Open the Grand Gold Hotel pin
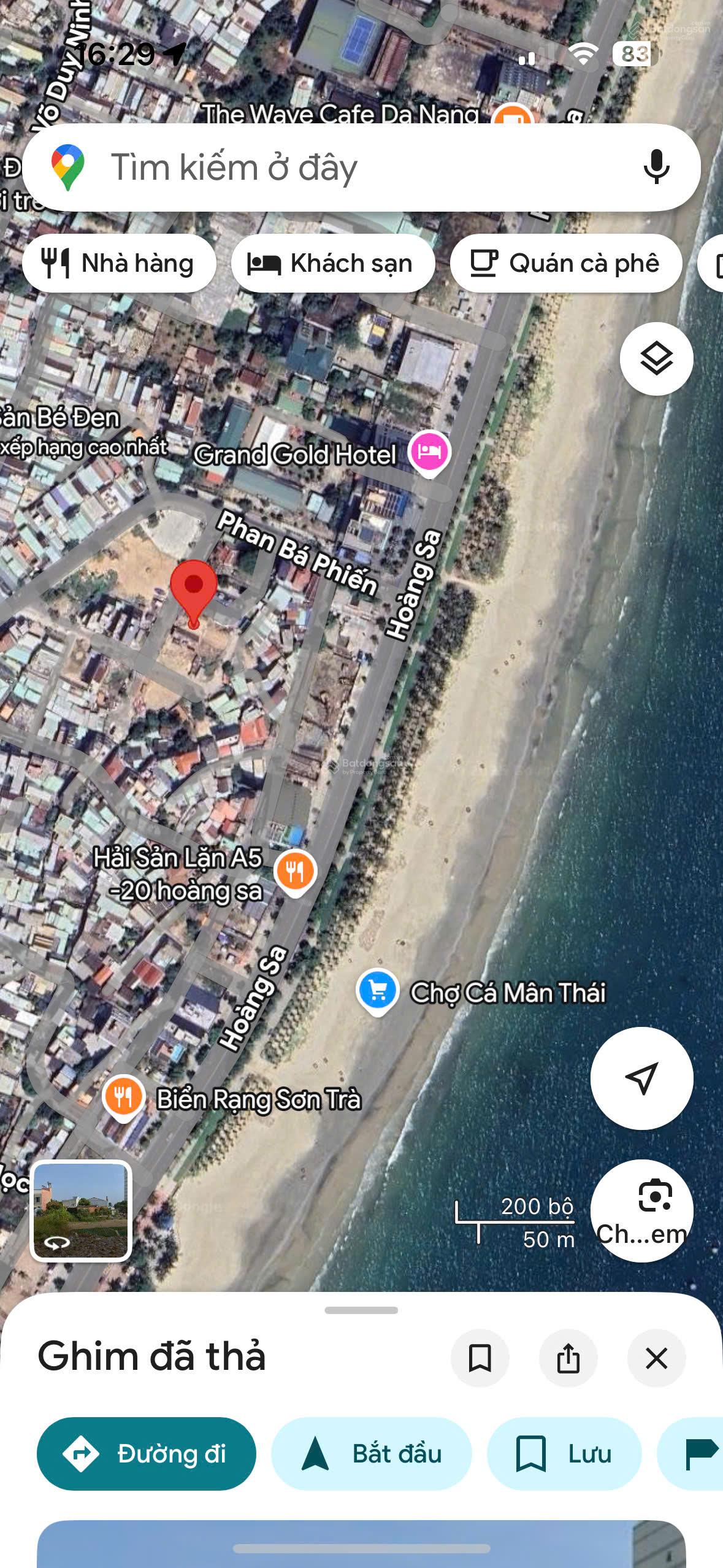 click(x=429, y=452)
